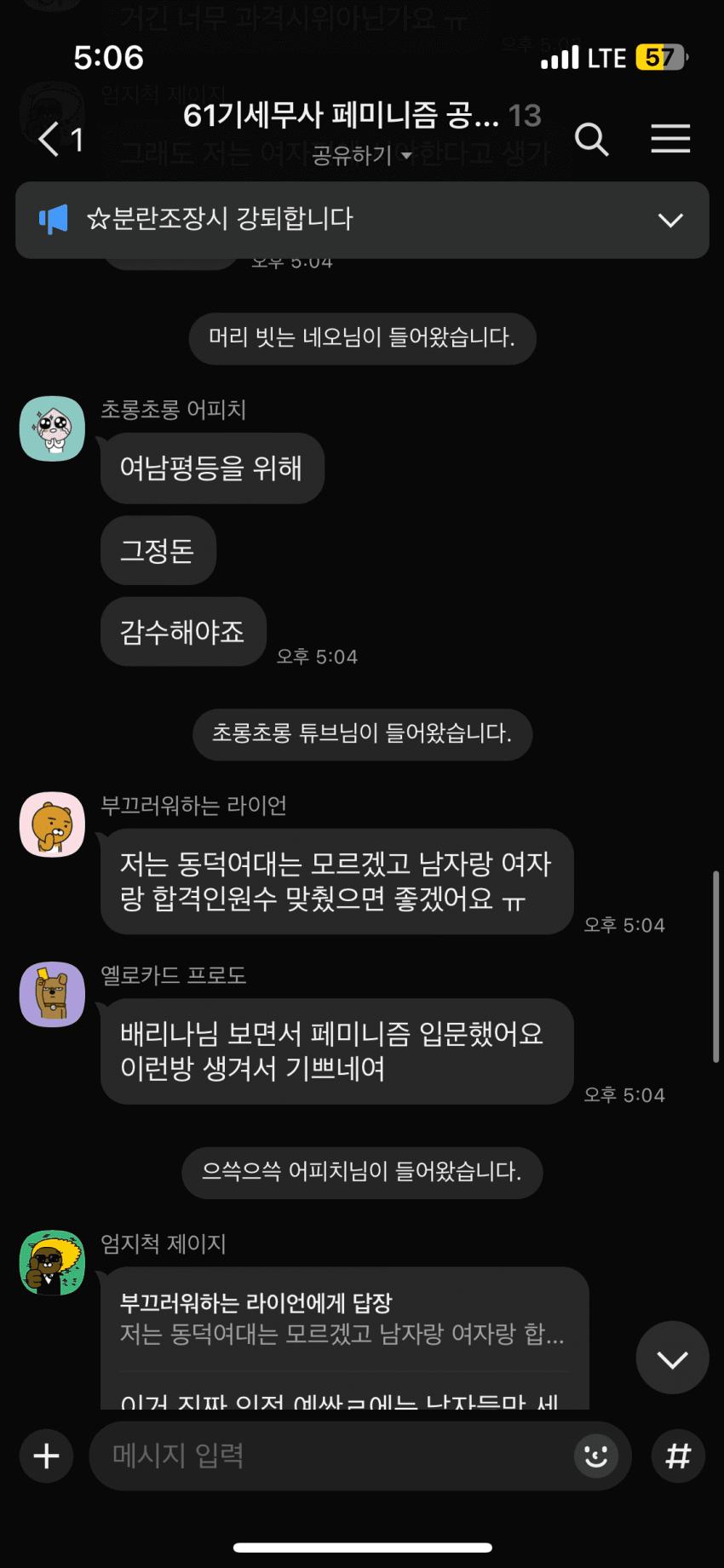Image resolution: width=724 pixels, height=1568 pixels.
Task: Open the 공유하기 dropdown under the title
Action: [361, 156]
